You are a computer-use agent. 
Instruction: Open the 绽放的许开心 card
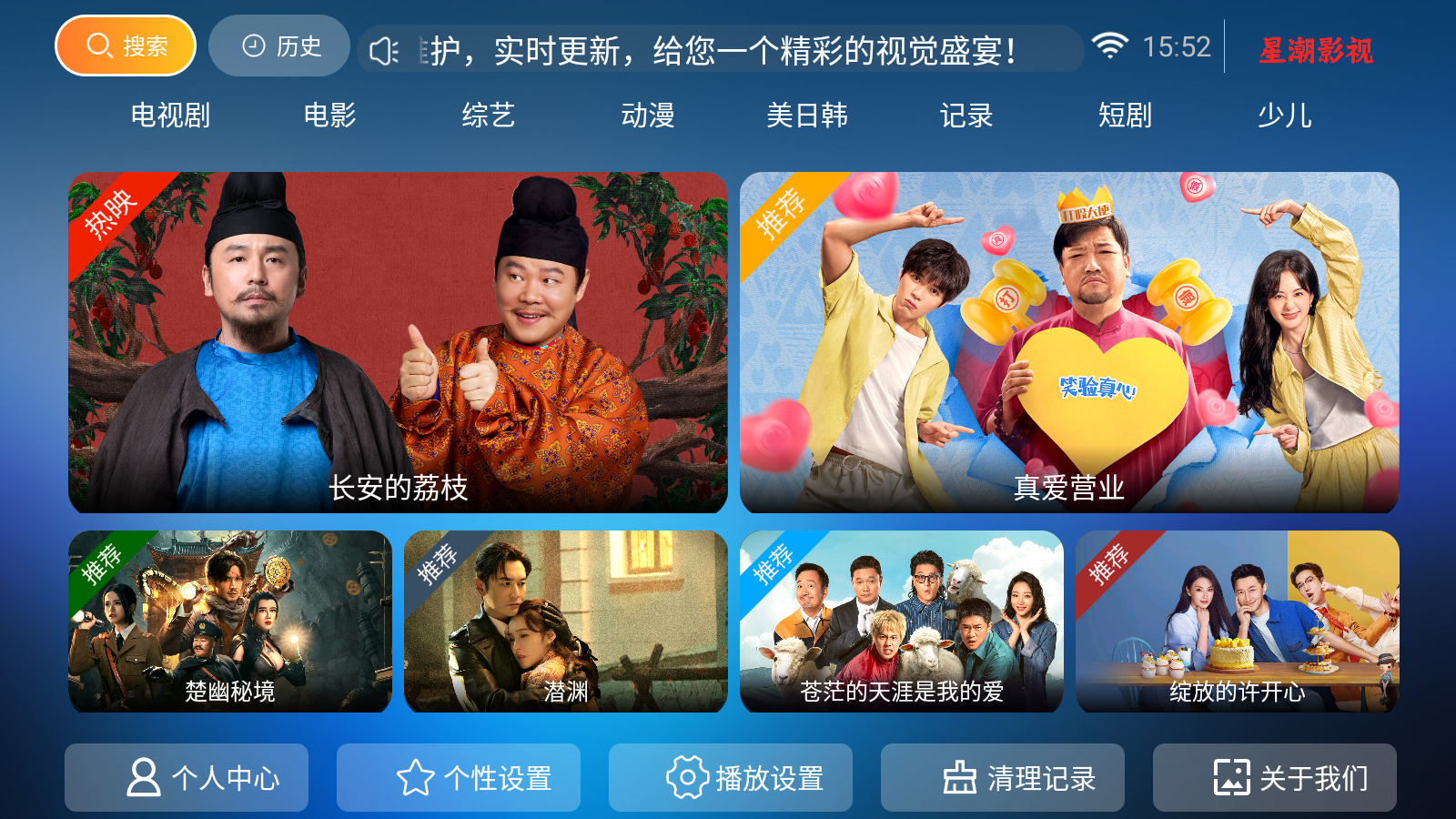pos(1238,622)
